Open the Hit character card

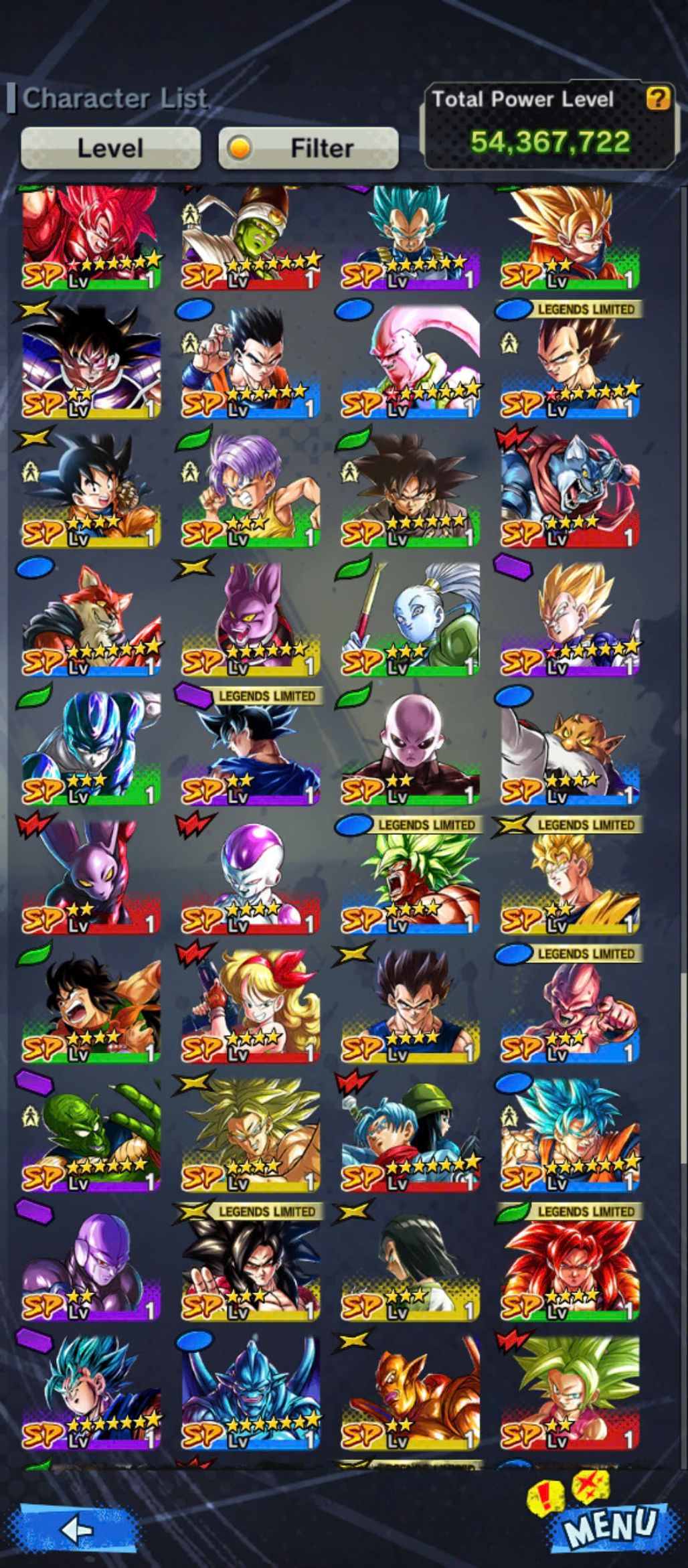click(x=92, y=1264)
